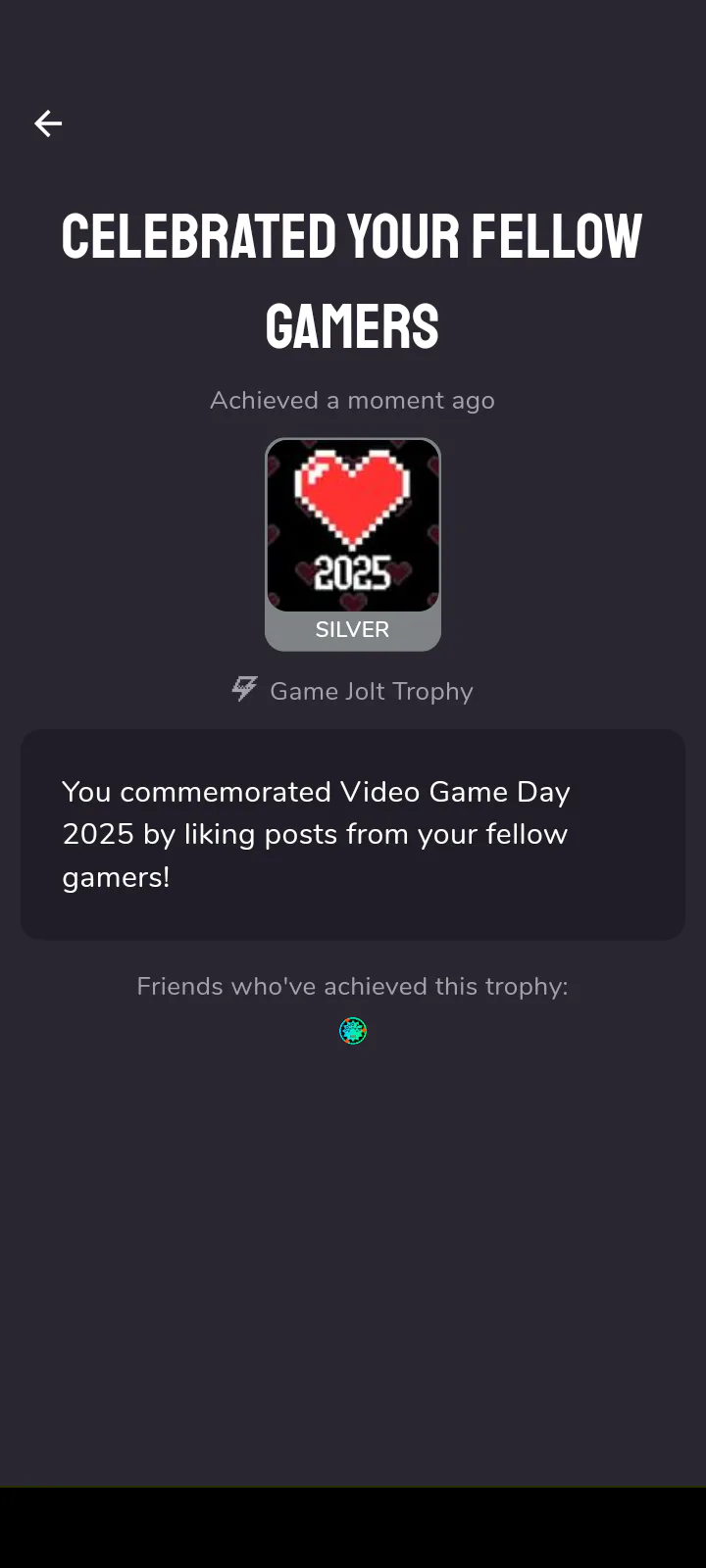Open the friend's avatar under the trophy
Screen dimensions: 706x1568
click(353, 1031)
